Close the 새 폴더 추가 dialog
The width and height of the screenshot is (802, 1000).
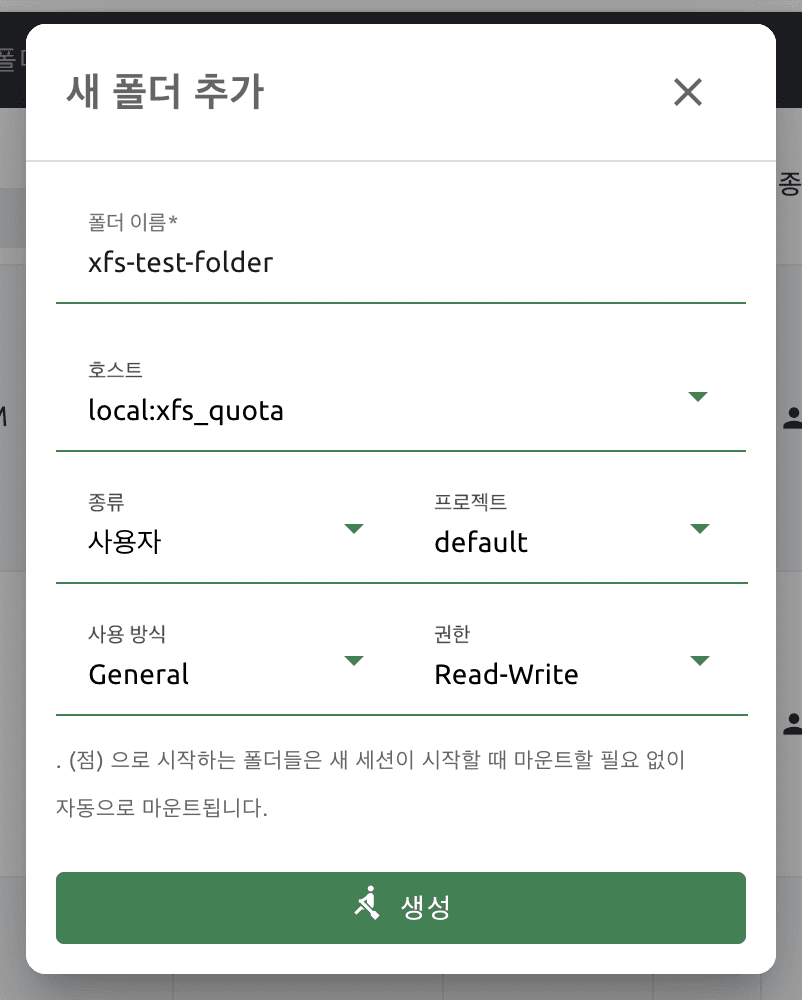tap(688, 92)
